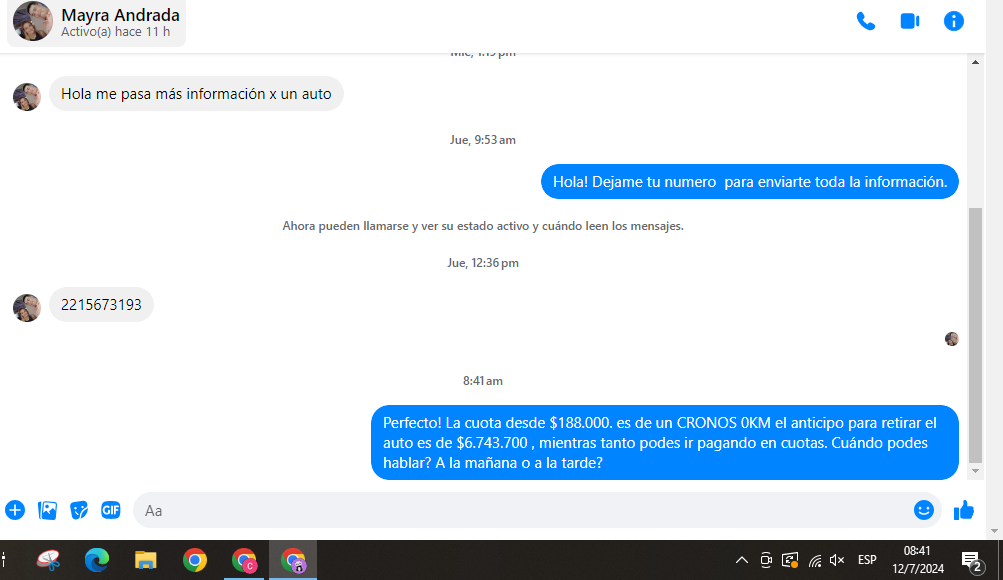The width and height of the screenshot is (1003, 580).
Task: Open the emoji picker
Action: pyautogui.click(x=924, y=510)
